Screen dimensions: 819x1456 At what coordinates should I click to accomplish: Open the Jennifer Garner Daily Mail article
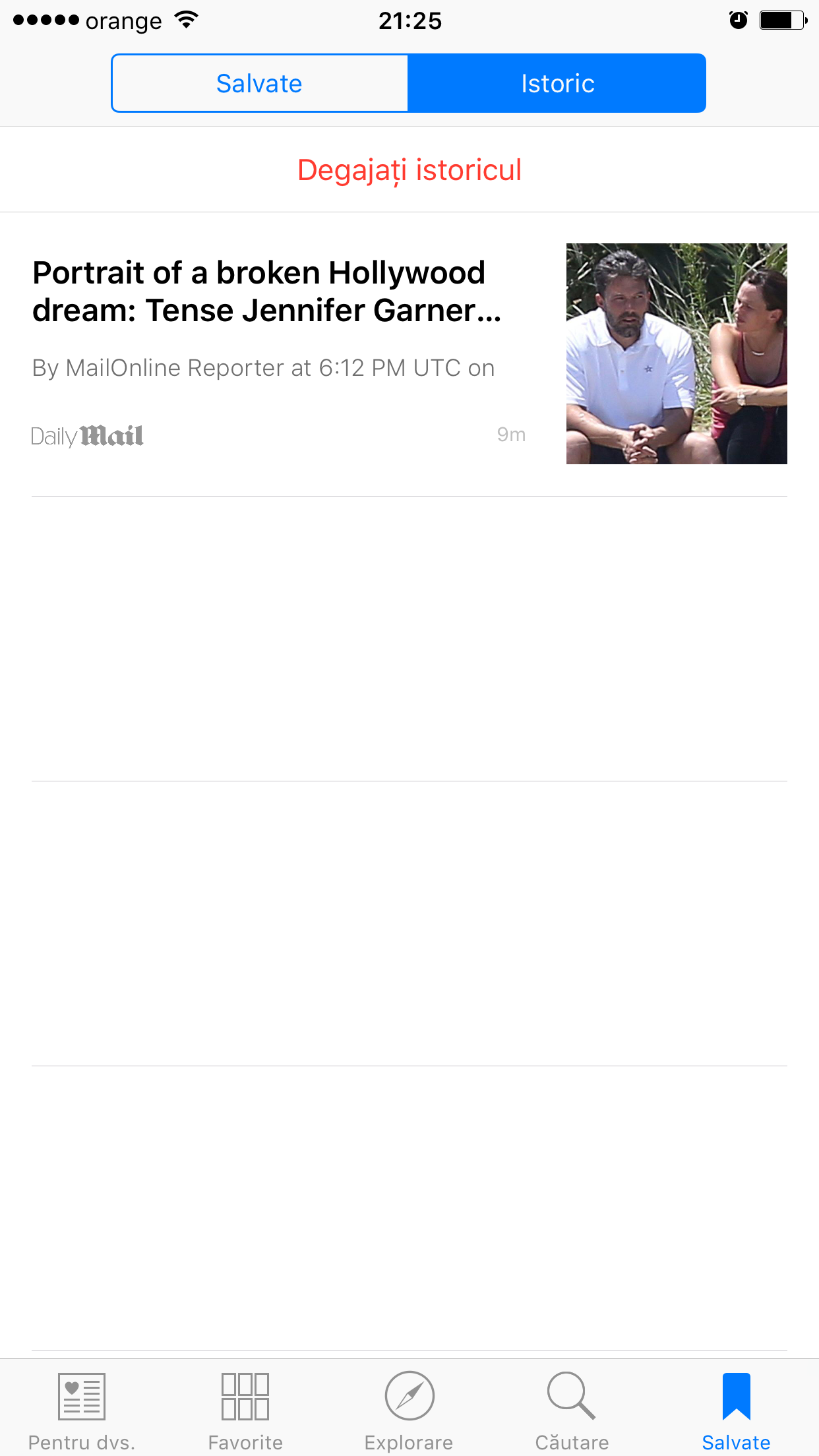pos(409,354)
